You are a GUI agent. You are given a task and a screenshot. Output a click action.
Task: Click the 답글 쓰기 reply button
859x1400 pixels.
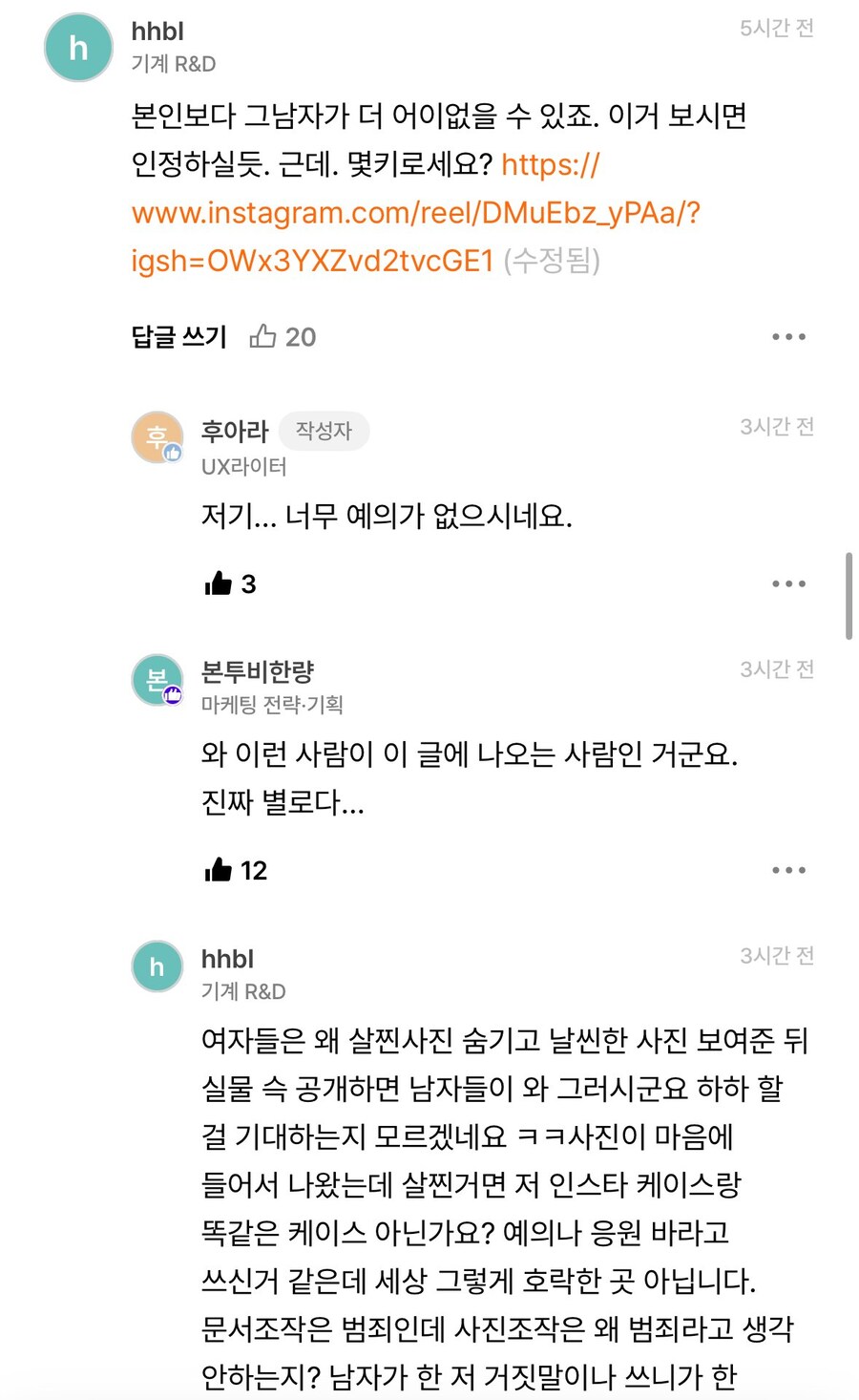pos(178,336)
